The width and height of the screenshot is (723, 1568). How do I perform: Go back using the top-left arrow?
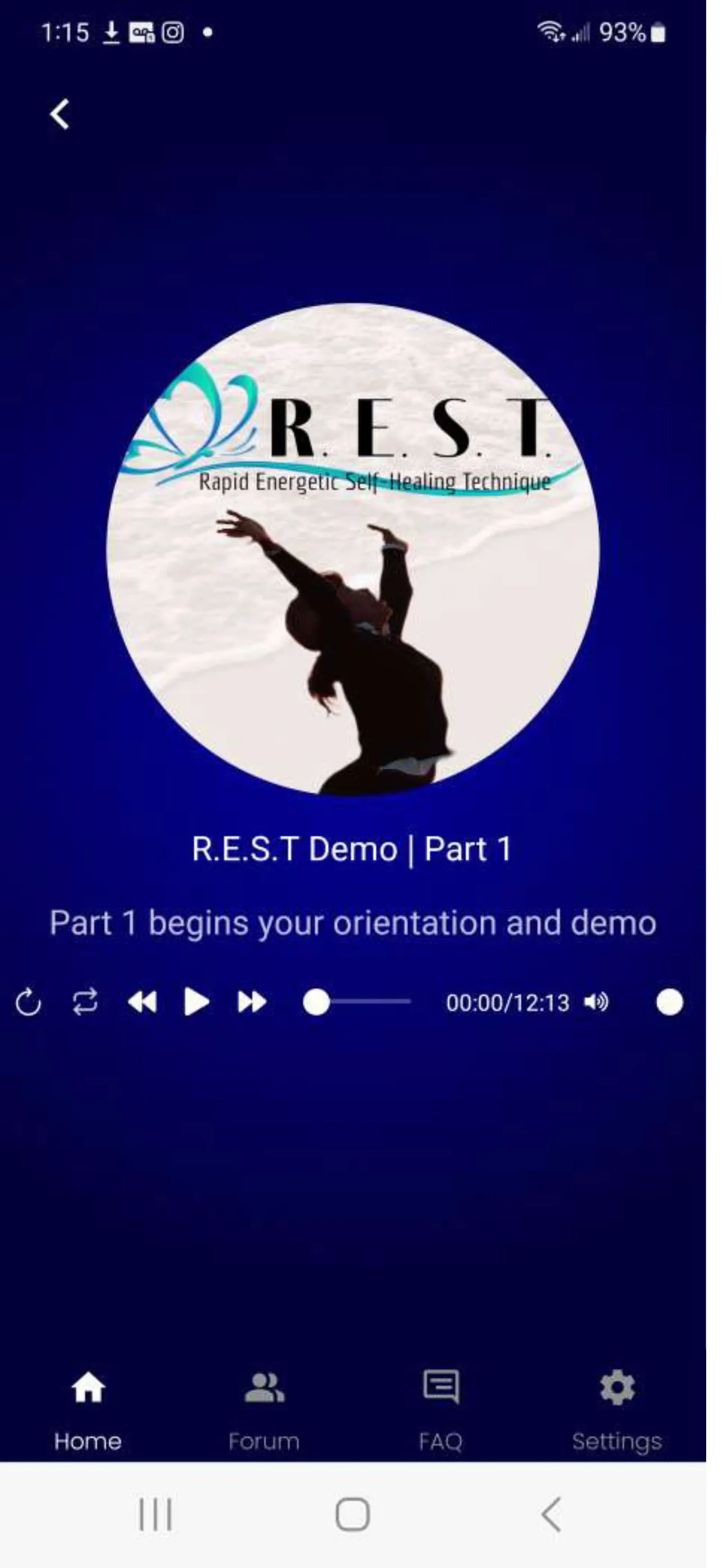[x=59, y=114]
